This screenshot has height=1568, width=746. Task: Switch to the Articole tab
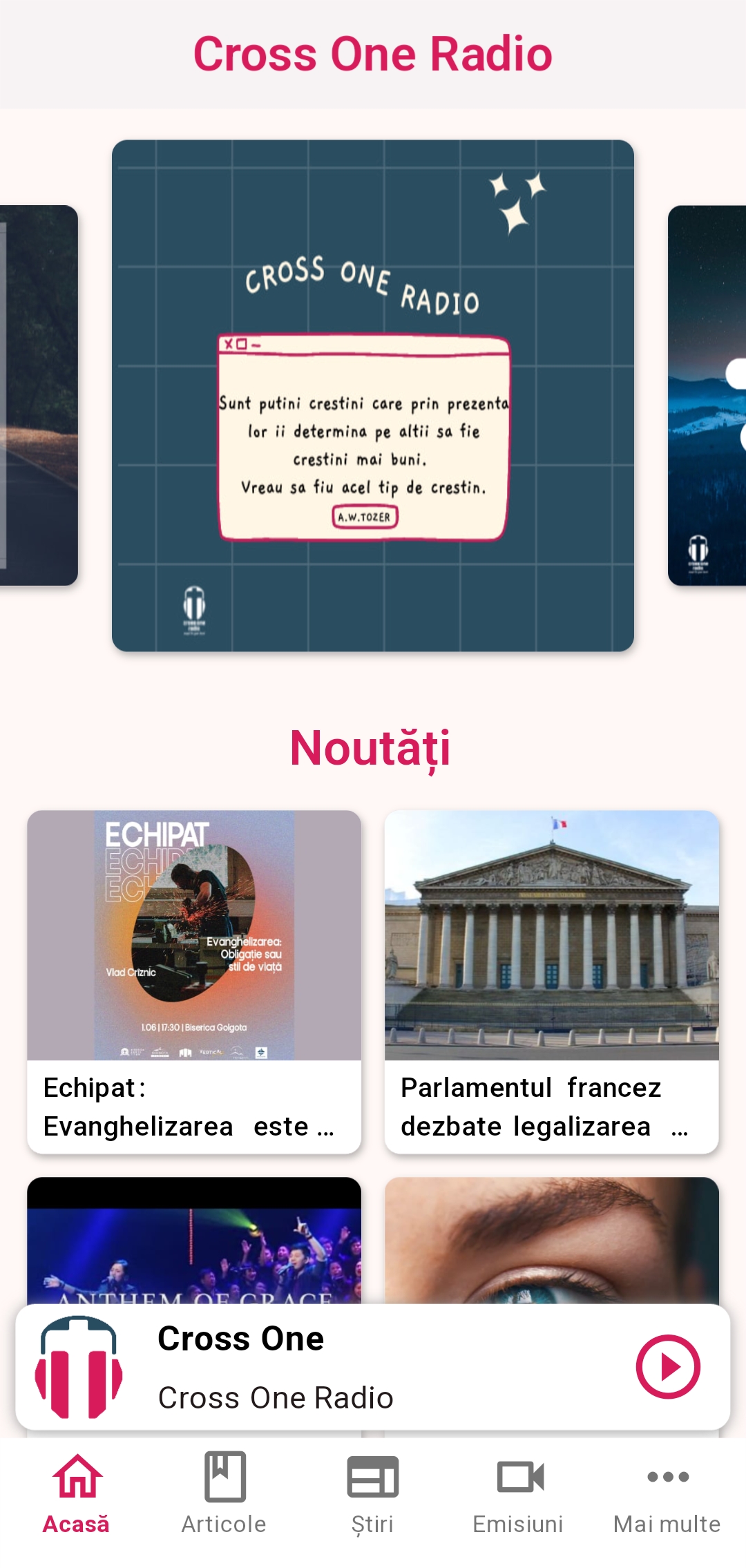pos(224,1493)
